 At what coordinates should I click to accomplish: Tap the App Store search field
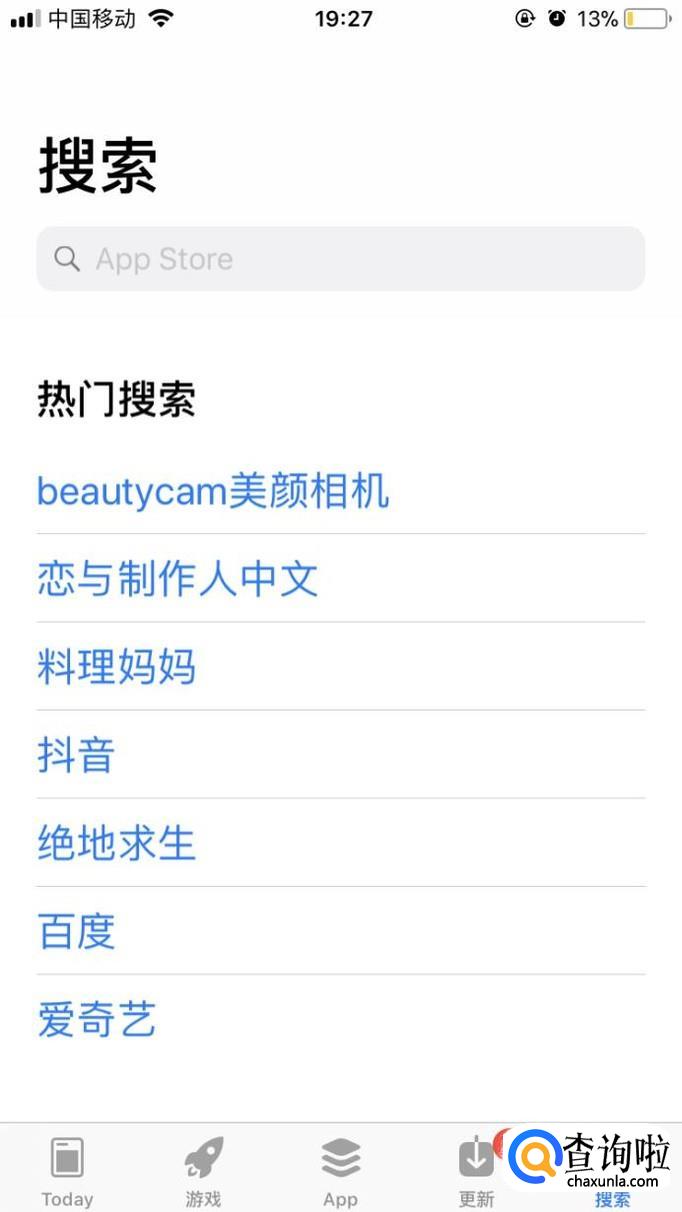pos(340,259)
